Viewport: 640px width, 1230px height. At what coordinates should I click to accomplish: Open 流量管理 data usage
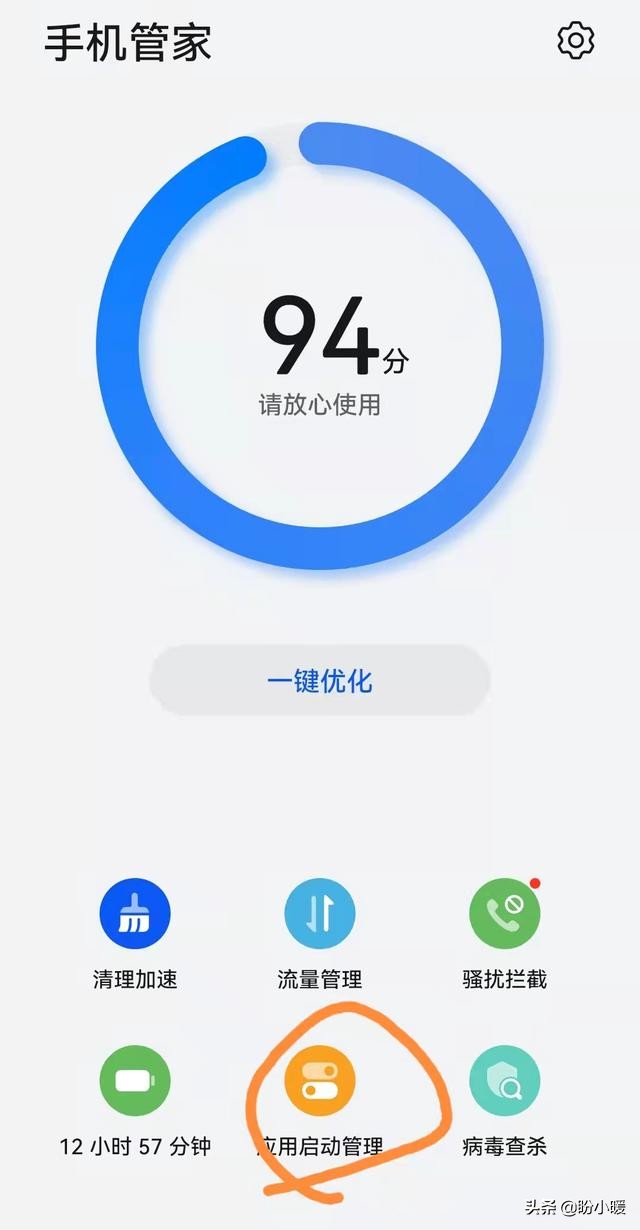[320, 915]
